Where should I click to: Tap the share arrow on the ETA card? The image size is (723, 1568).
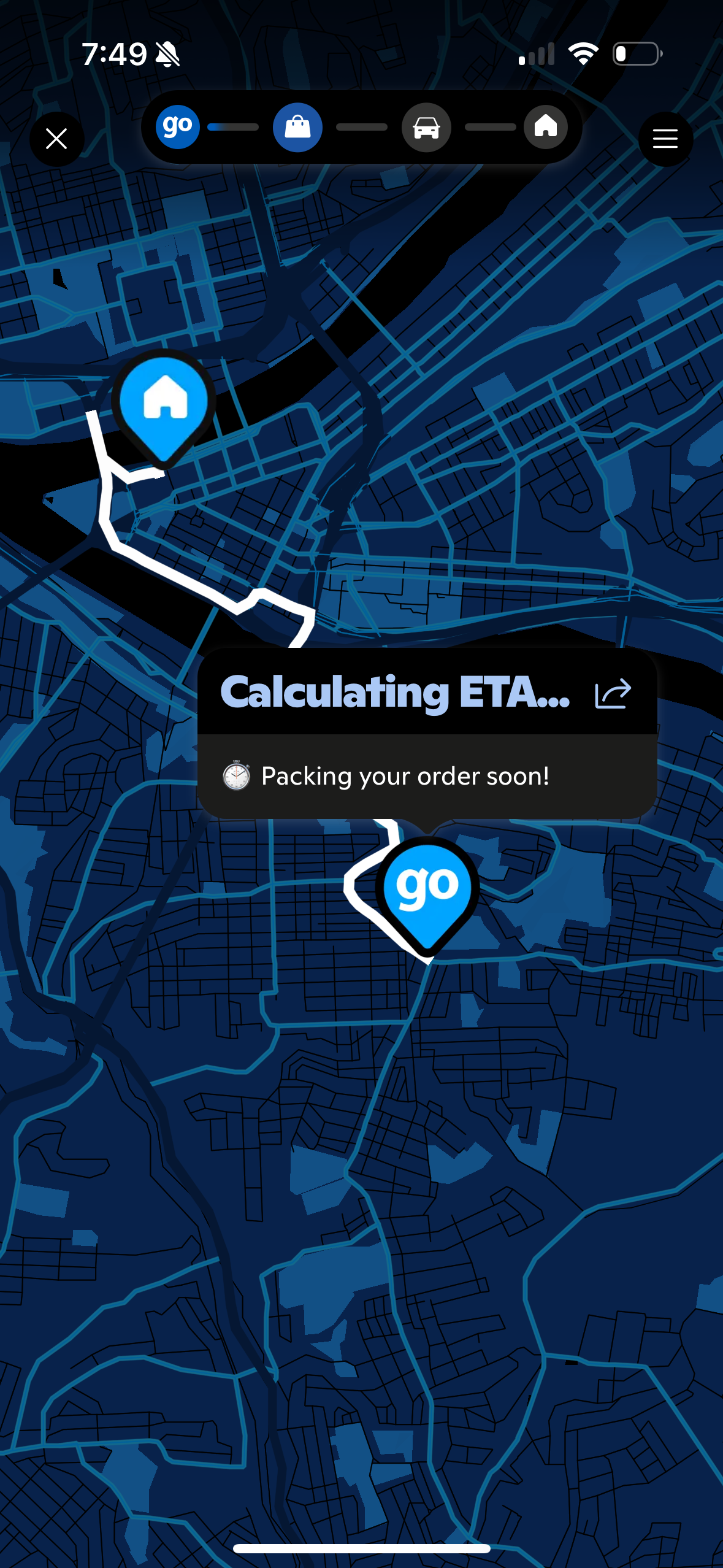point(613,693)
